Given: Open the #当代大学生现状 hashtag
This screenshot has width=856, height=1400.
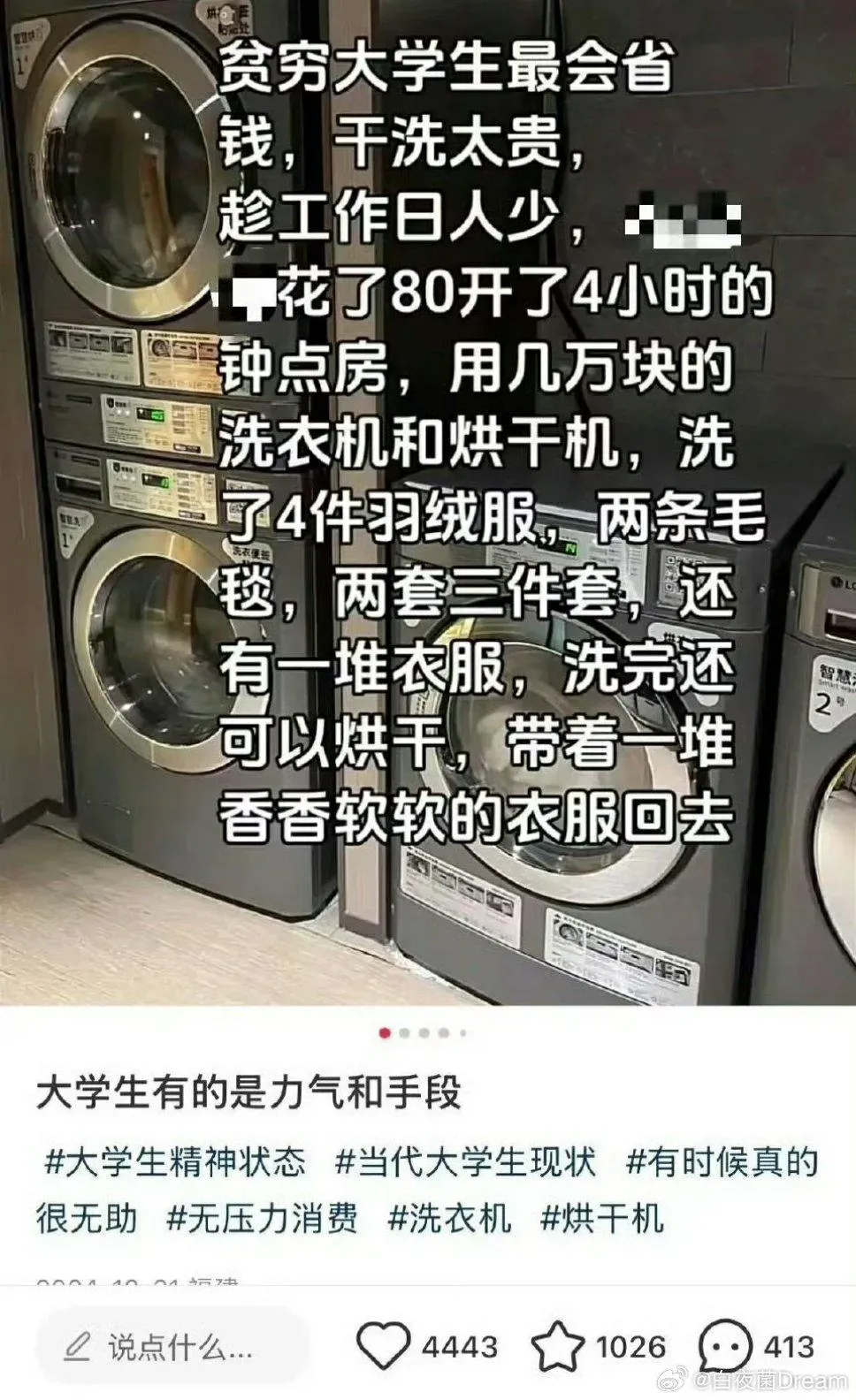Looking at the screenshot, I should click(x=465, y=1161).
